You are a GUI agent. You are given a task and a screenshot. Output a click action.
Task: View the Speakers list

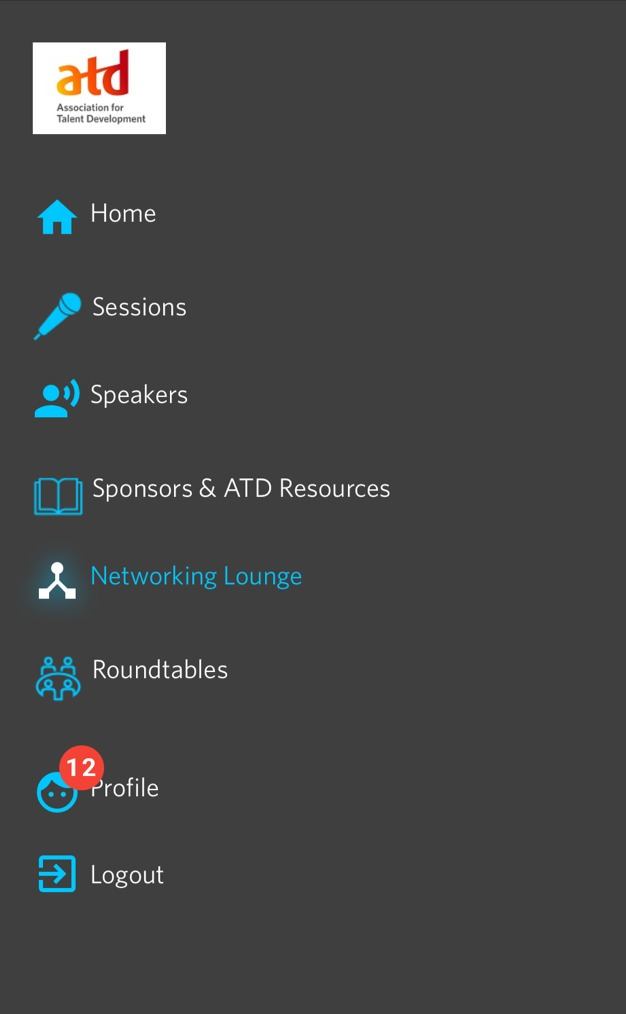pyautogui.click(x=111, y=396)
